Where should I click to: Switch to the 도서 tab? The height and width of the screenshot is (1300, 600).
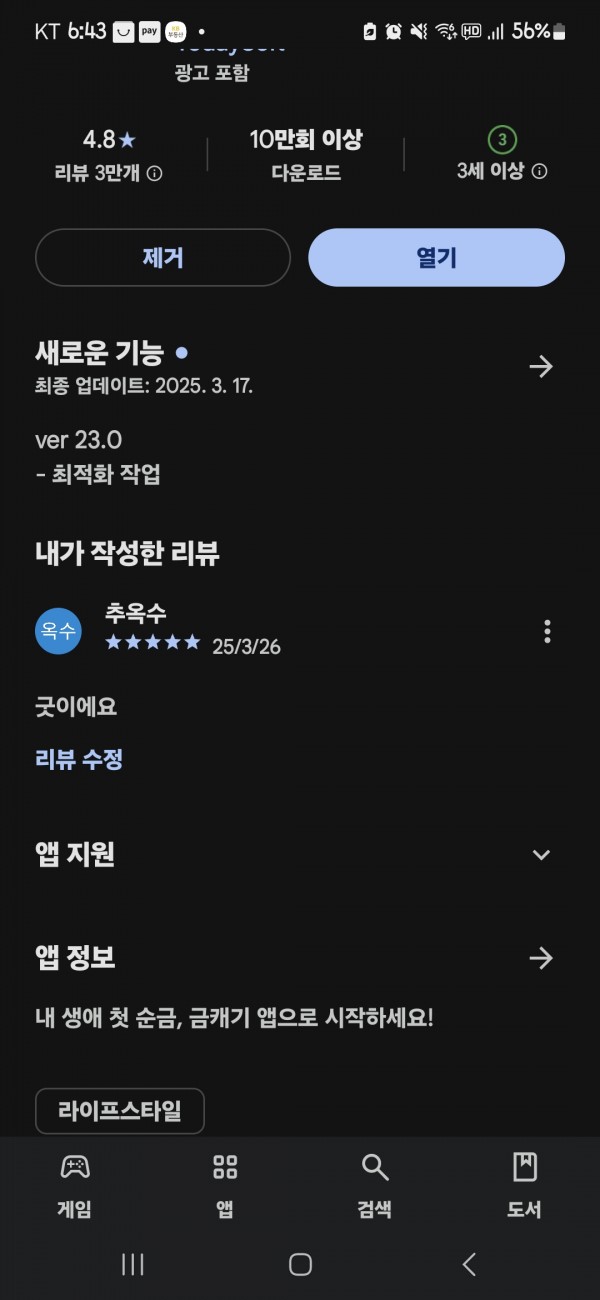pos(525,1186)
